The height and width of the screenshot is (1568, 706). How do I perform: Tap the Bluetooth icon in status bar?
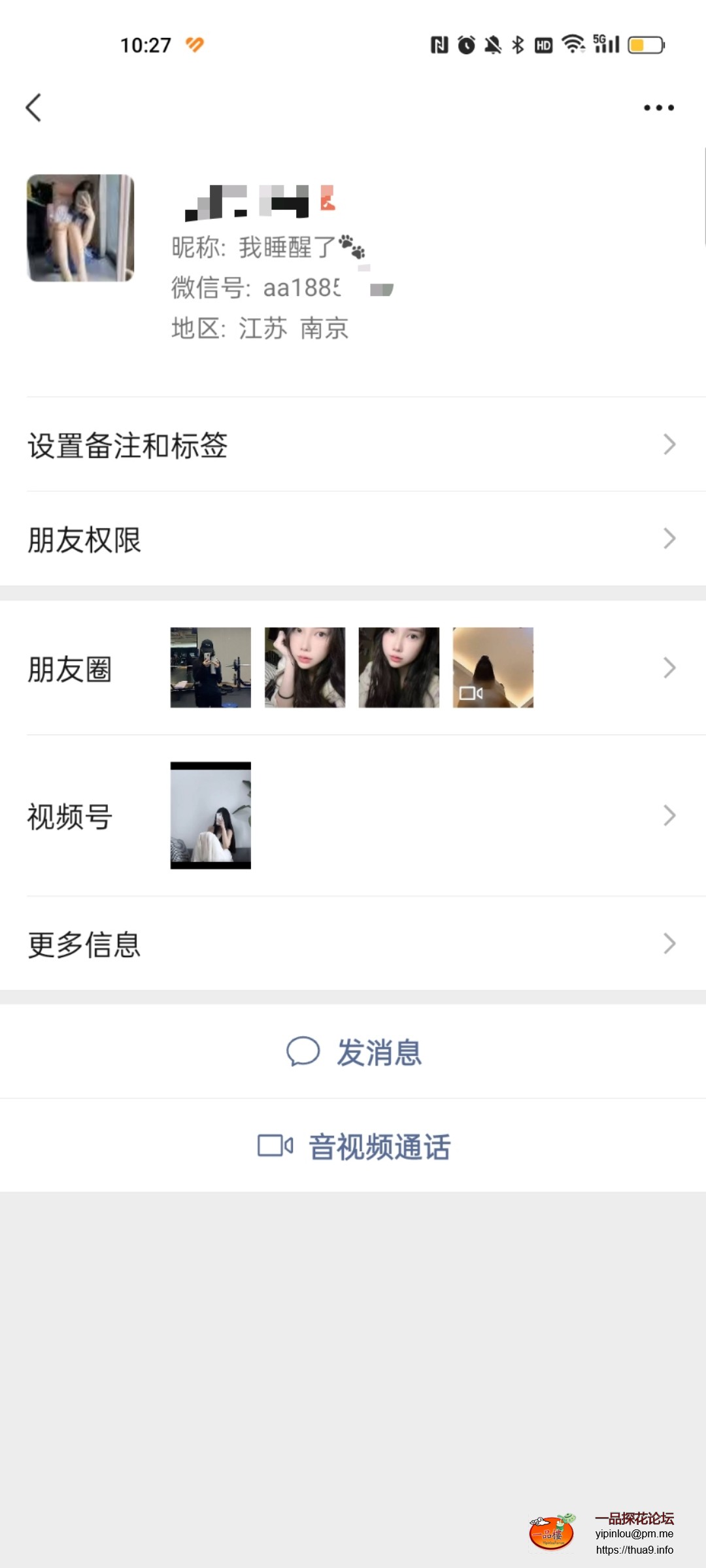517,44
